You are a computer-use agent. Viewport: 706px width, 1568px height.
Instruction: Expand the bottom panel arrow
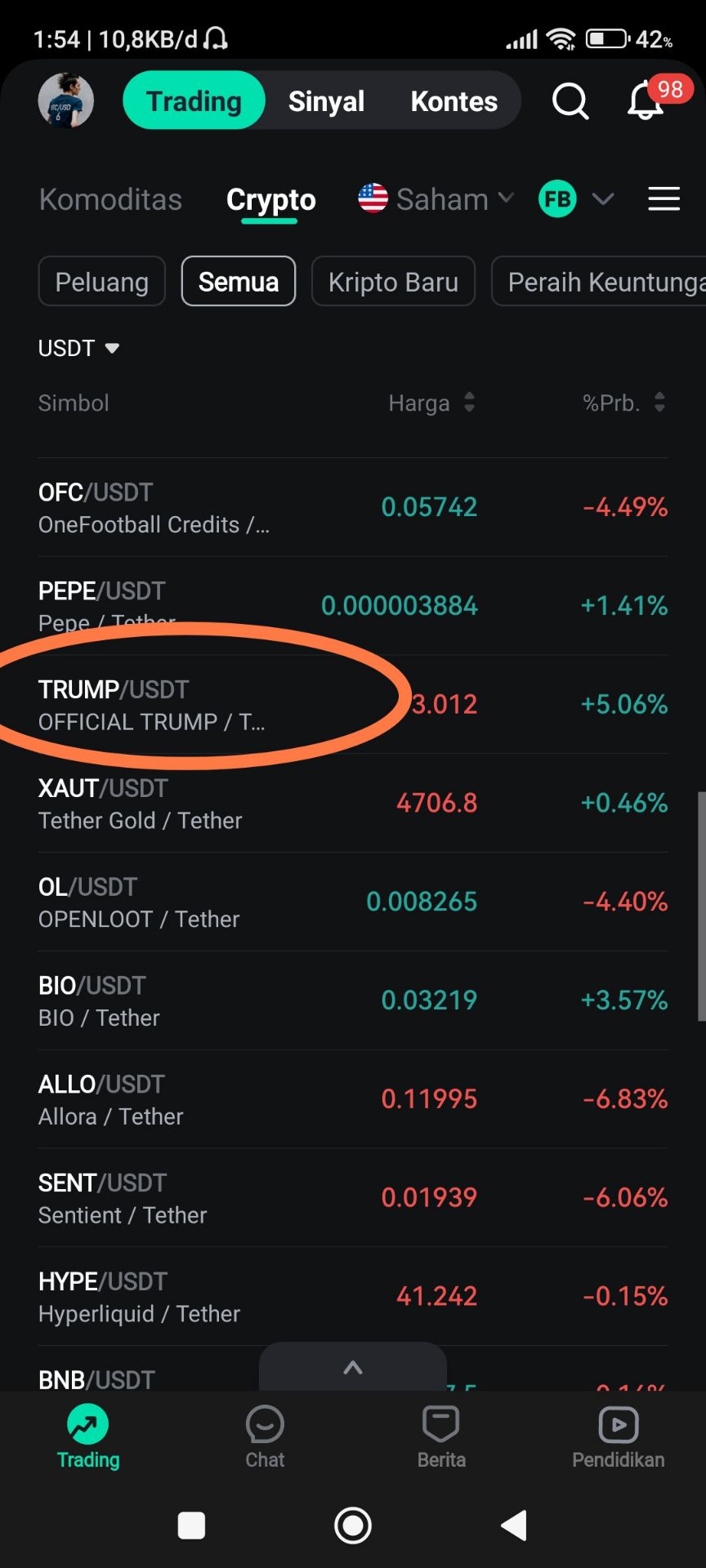pyautogui.click(x=353, y=1368)
